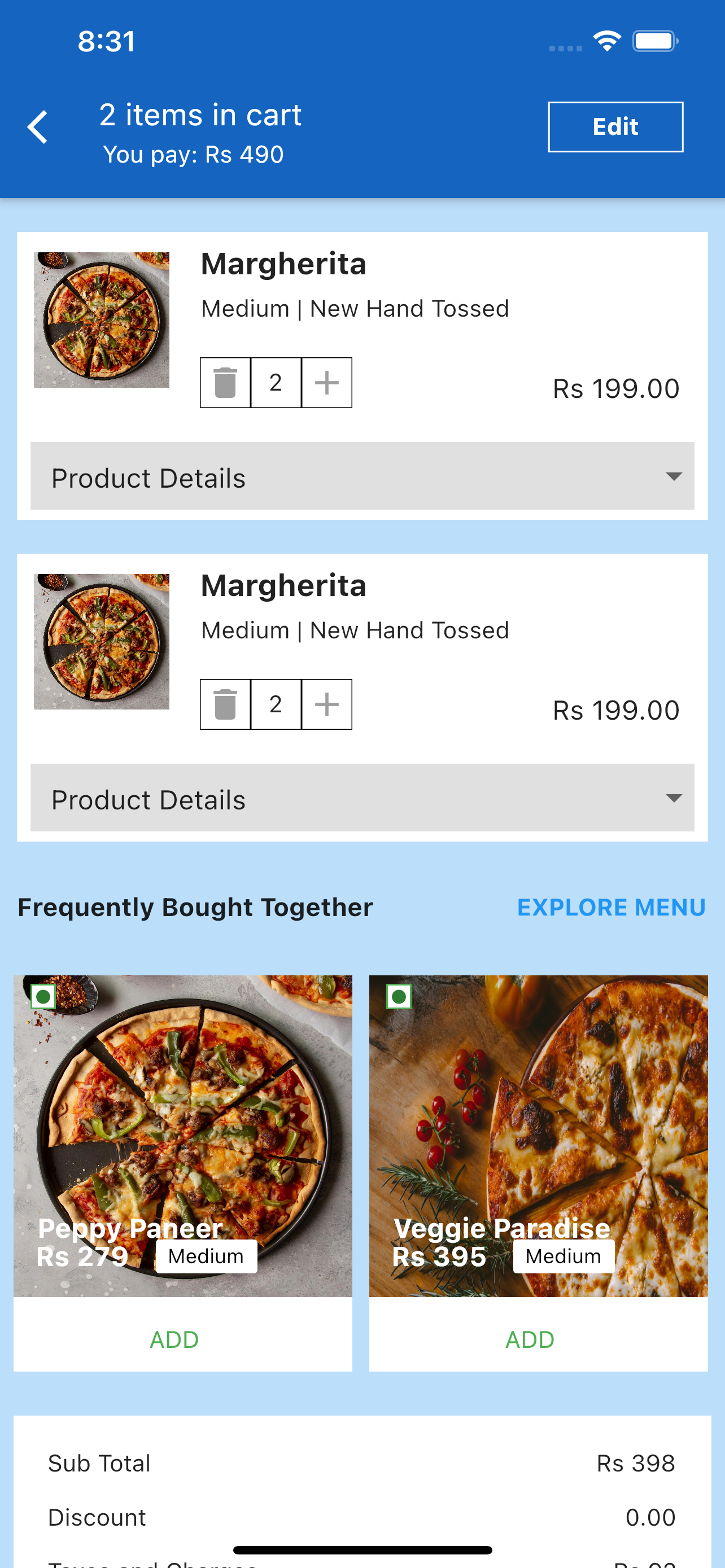Tap the Wi-Fi icon in the status bar
This screenshot has width=725, height=1568.
click(x=606, y=40)
